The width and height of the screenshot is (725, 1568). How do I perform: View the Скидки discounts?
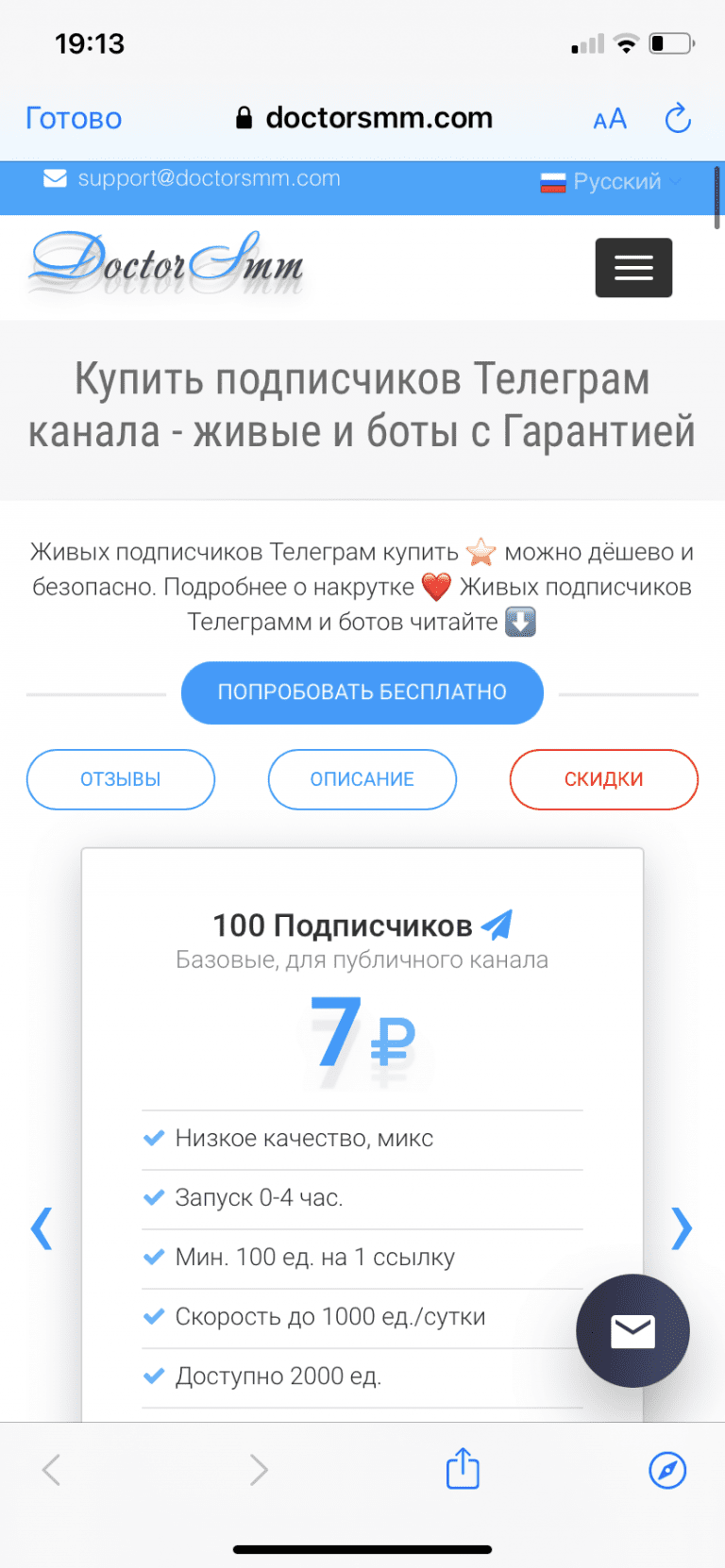pyautogui.click(x=603, y=779)
